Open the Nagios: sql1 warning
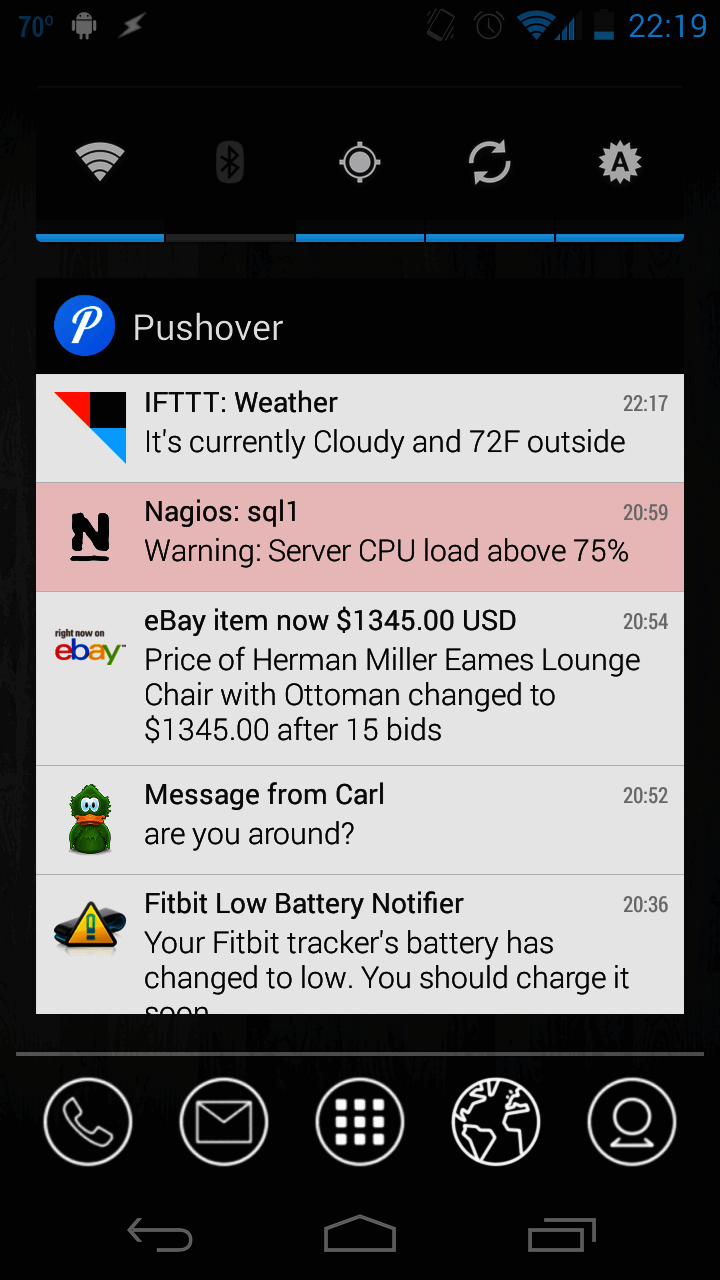720x1280 pixels. point(360,537)
